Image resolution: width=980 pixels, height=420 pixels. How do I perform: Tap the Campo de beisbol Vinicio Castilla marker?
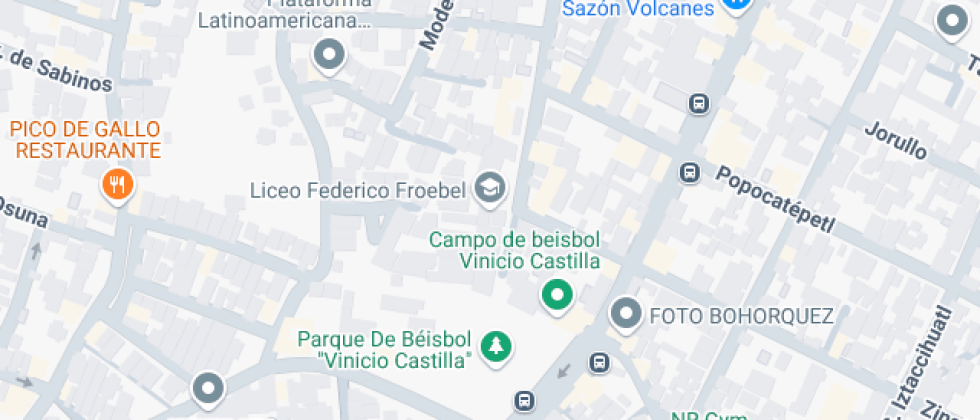coord(556,295)
